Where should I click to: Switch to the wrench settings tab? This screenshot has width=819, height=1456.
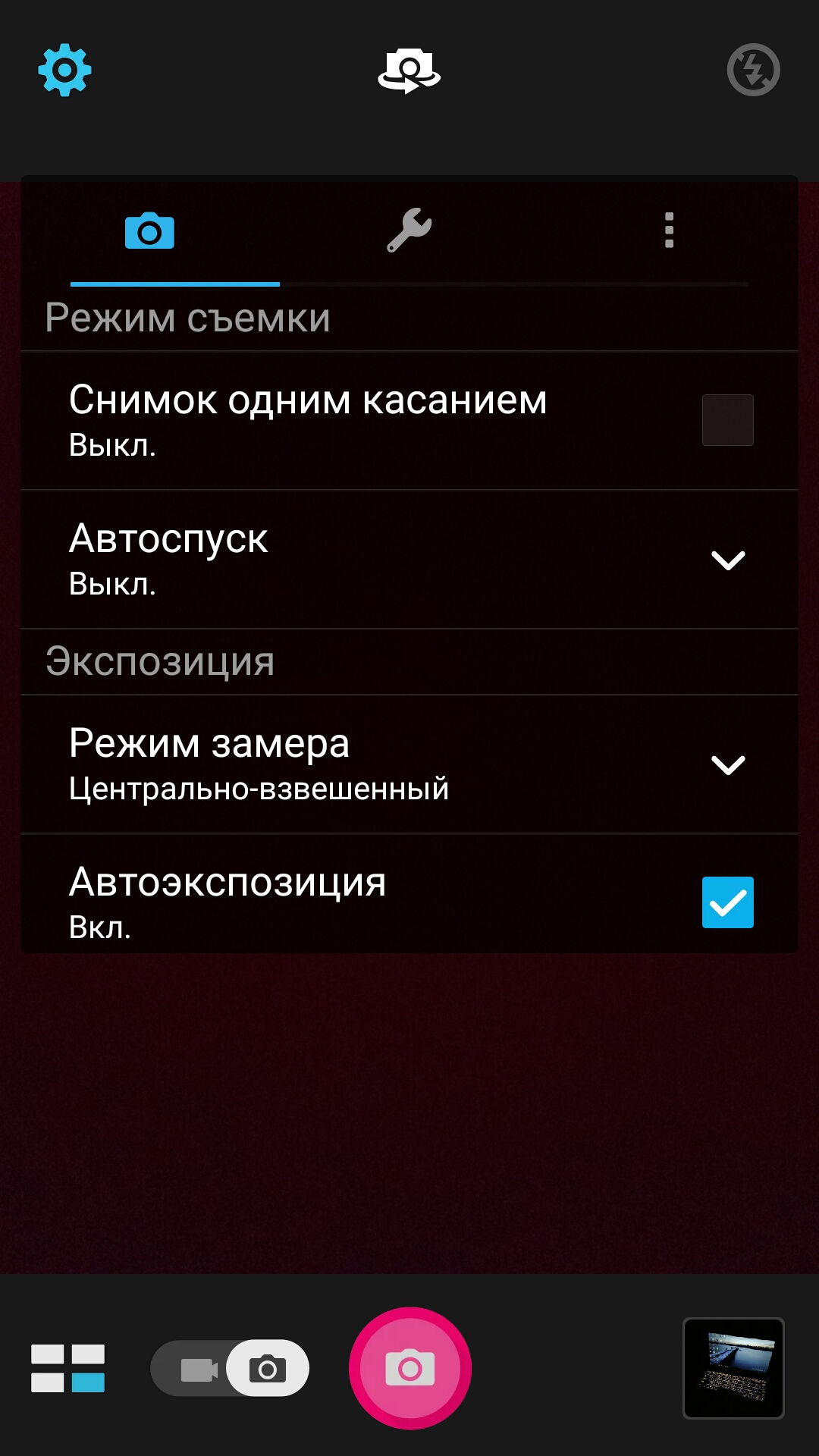click(x=409, y=230)
